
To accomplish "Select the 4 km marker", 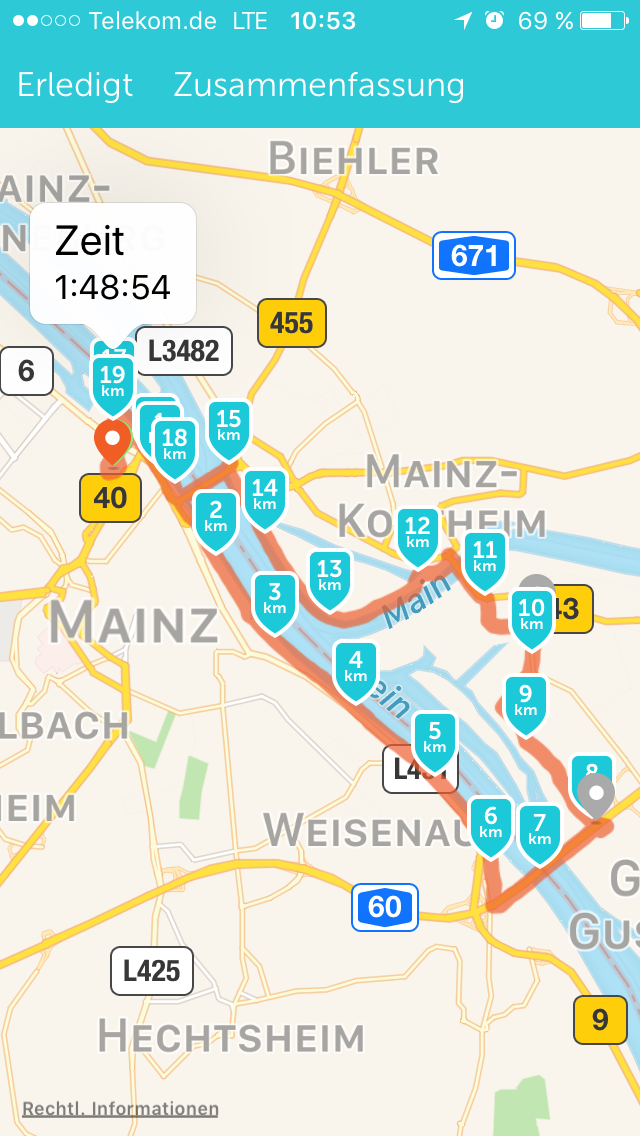I will (356, 665).
